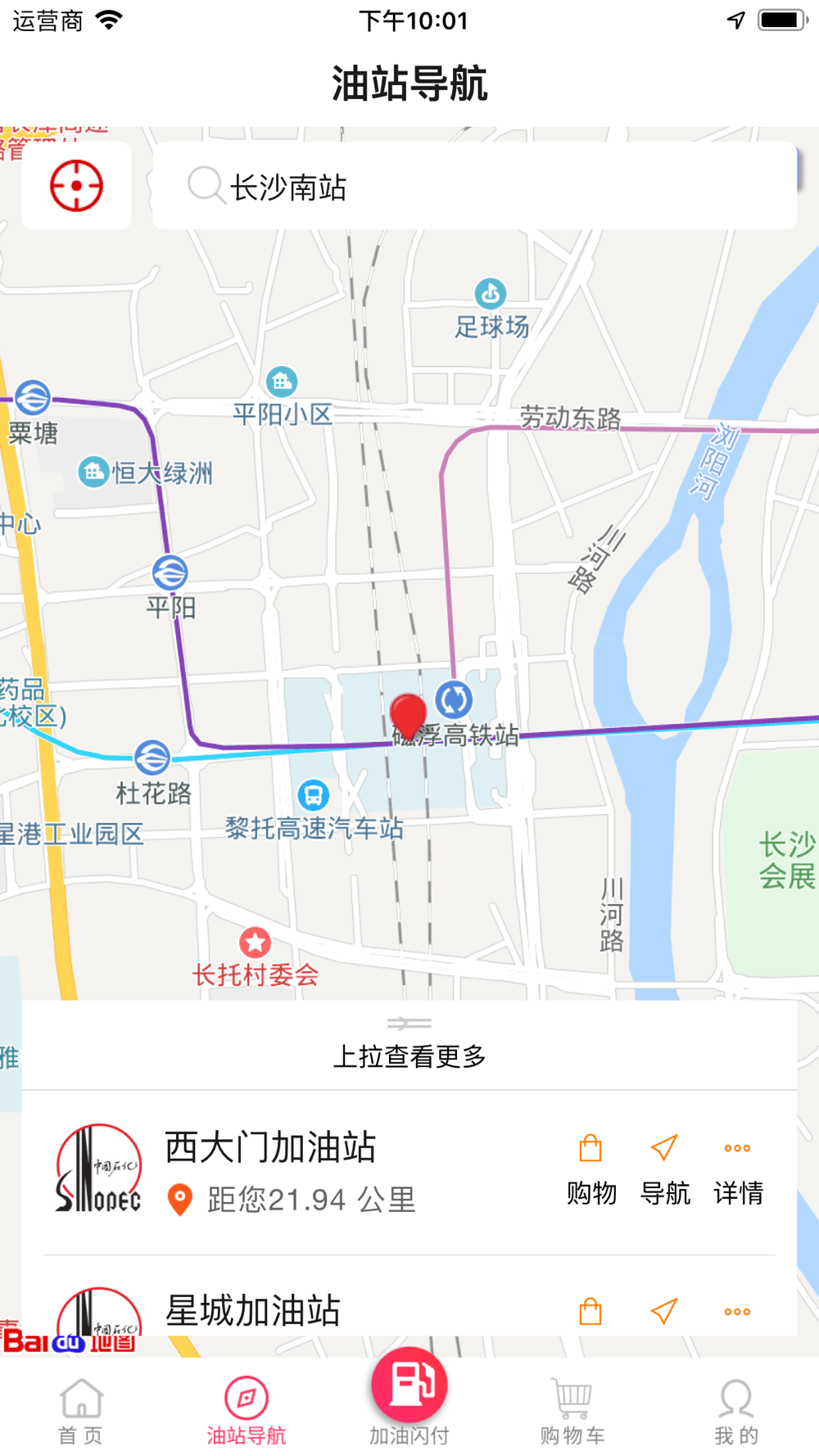
Task: Go to the 购物车 tab
Action: point(572,1410)
